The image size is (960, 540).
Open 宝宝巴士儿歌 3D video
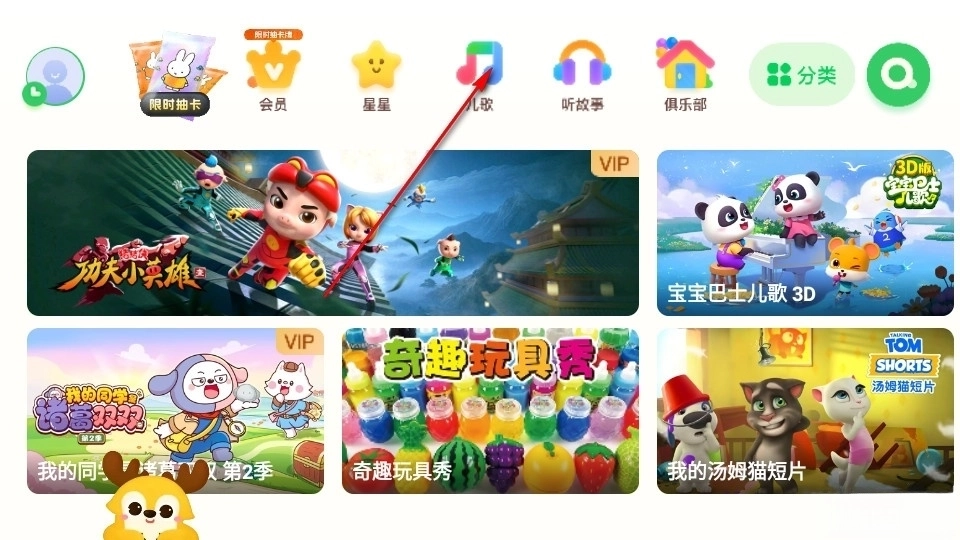tap(805, 233)
